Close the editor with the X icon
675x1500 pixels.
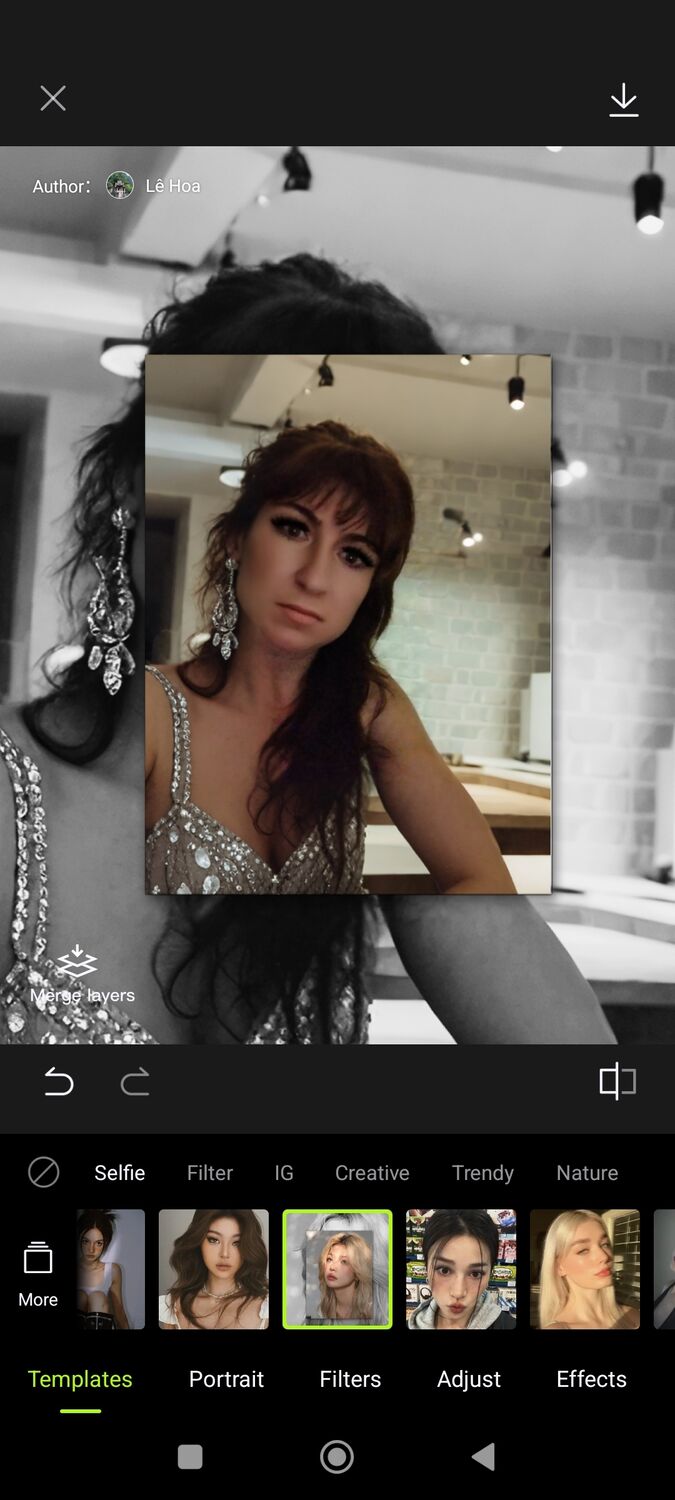coord(53,98)
